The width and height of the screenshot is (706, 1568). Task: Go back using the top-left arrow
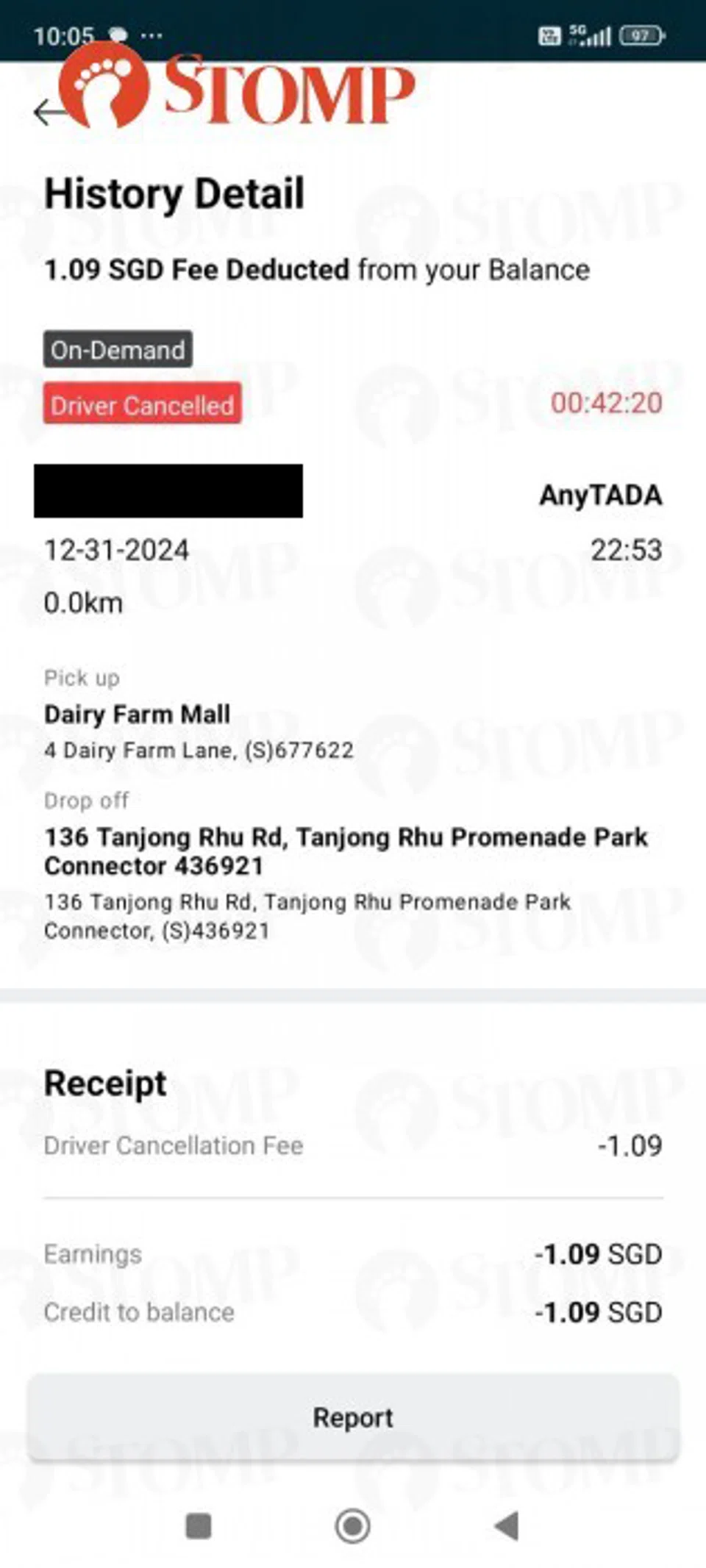pyautogui.click(x=49, y=112)
